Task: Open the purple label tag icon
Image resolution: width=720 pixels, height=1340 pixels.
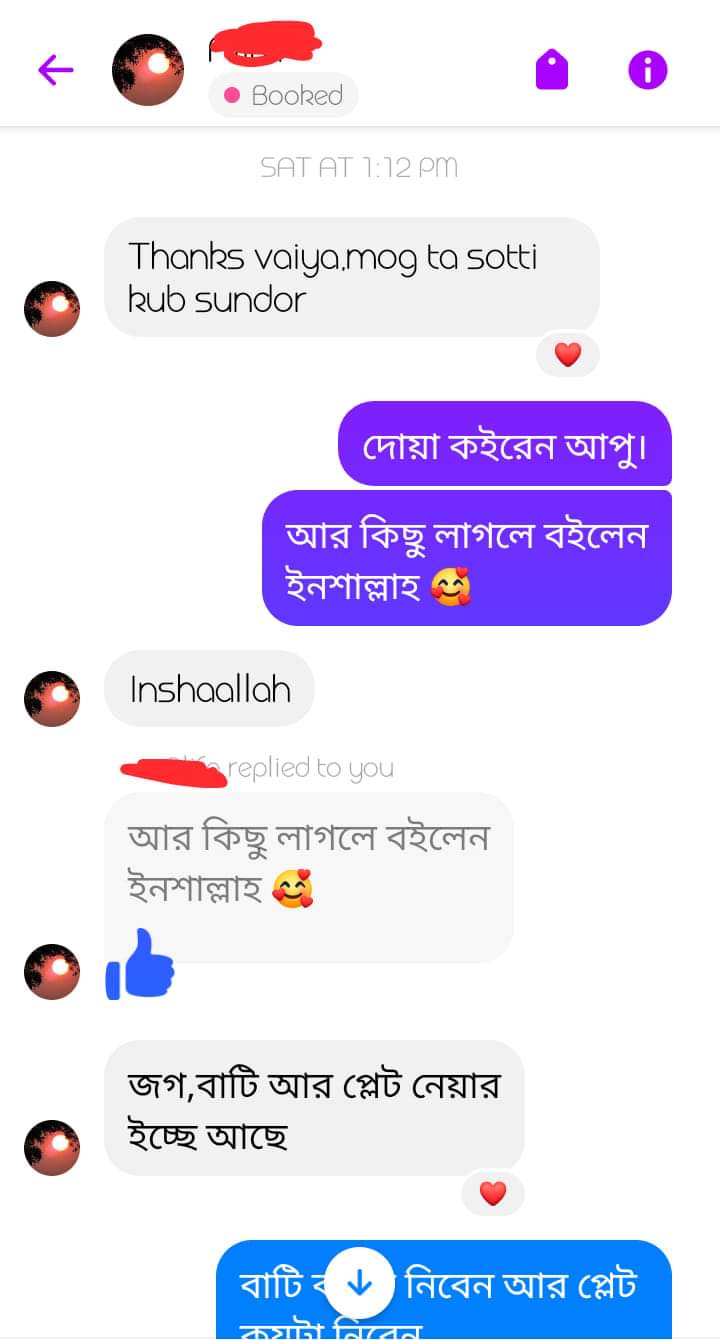Action: [x=552, y=70]
